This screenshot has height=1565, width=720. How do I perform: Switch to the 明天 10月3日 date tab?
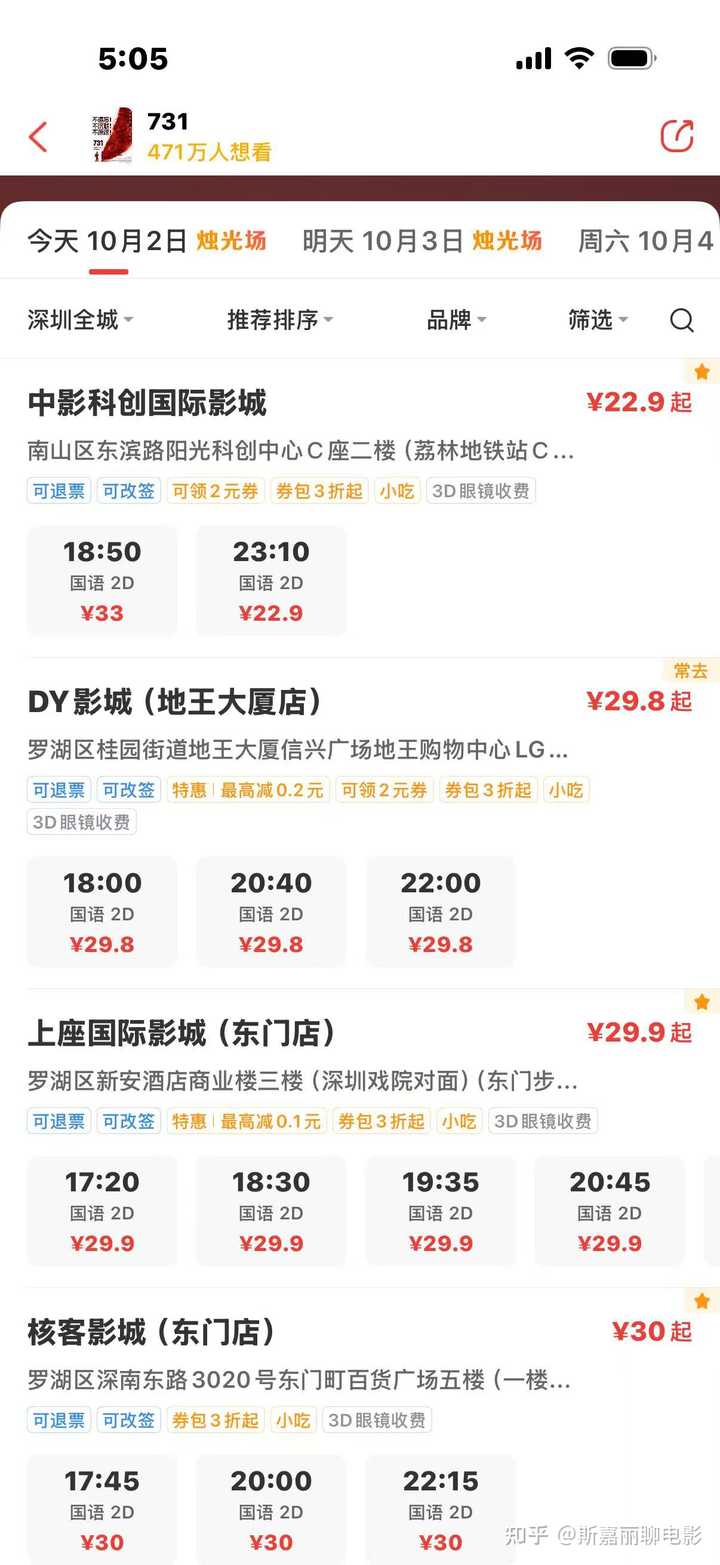click(x=421, y=241)
